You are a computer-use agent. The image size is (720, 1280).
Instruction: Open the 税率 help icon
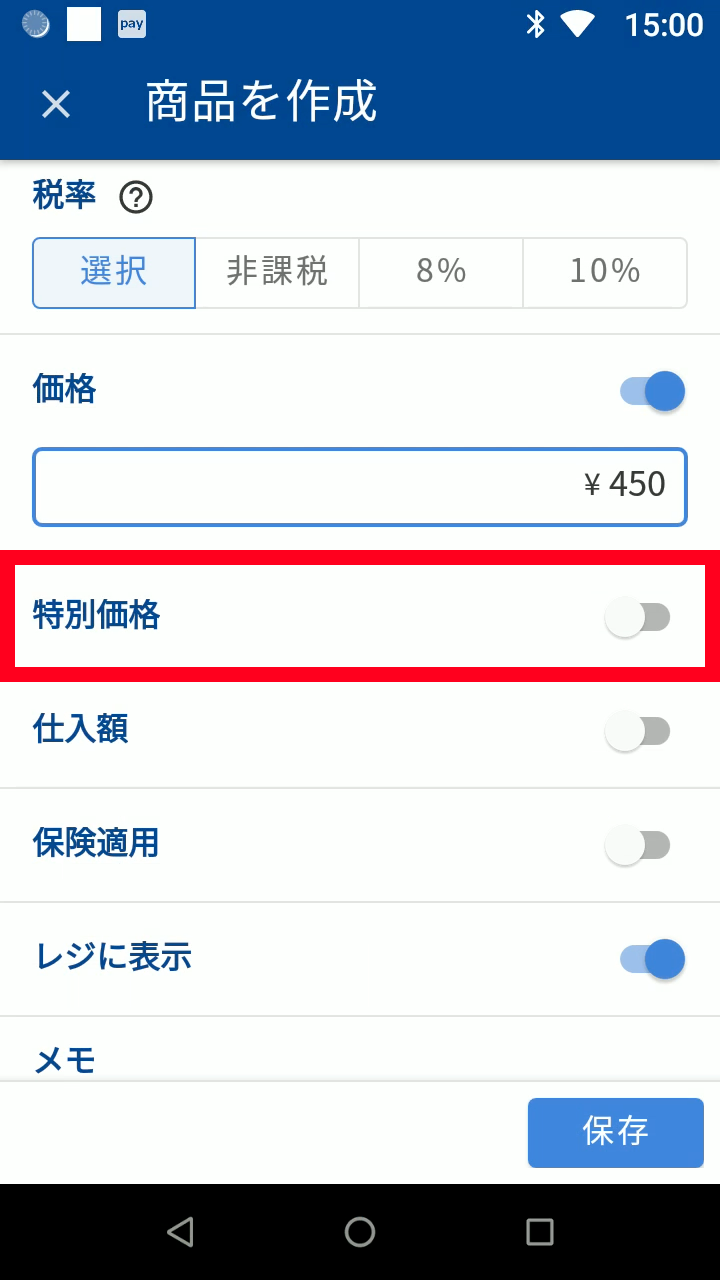pyautogui.click(x=136, y=198)
